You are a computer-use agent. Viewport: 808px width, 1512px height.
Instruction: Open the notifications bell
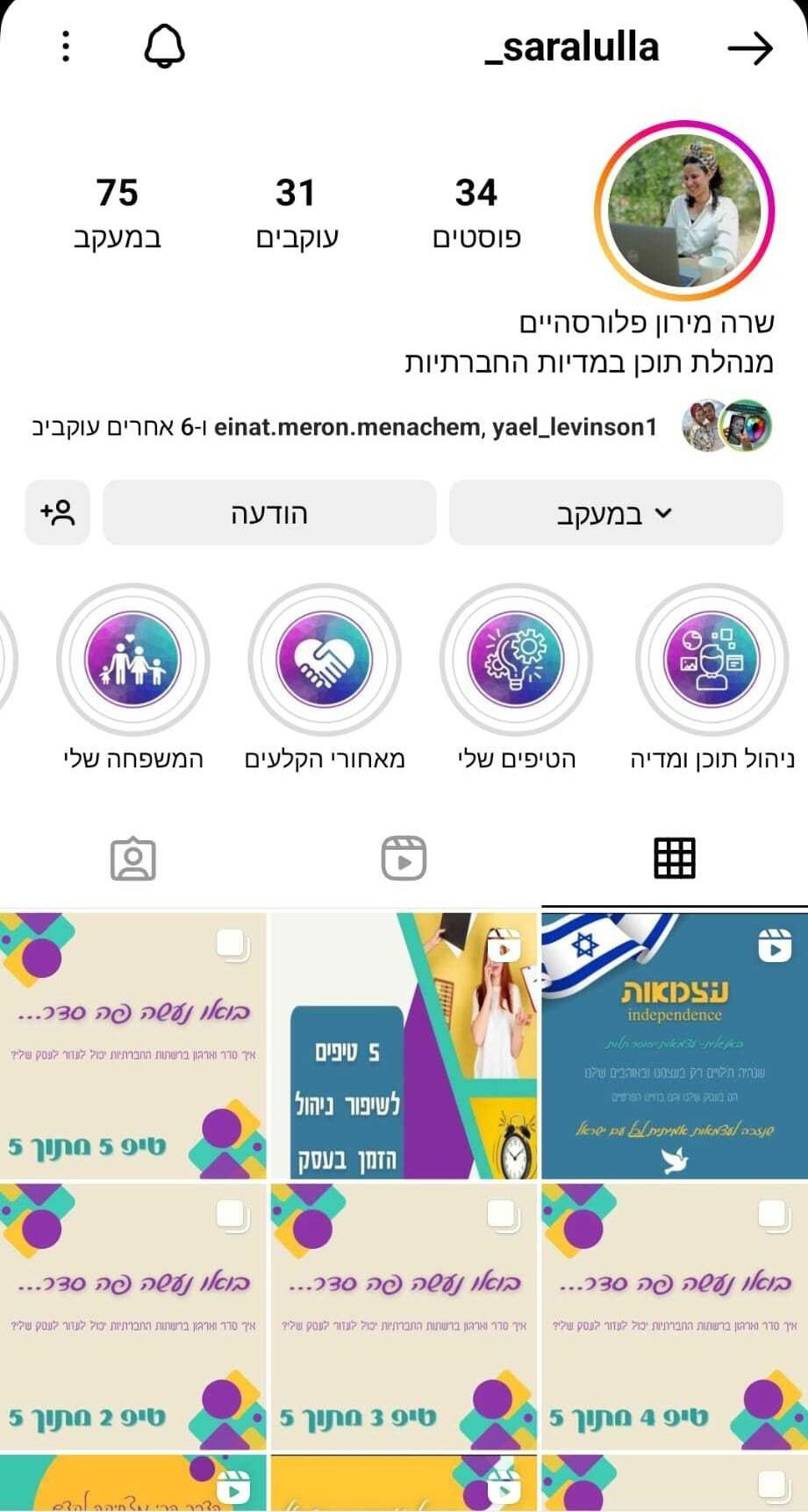[164, 46]
